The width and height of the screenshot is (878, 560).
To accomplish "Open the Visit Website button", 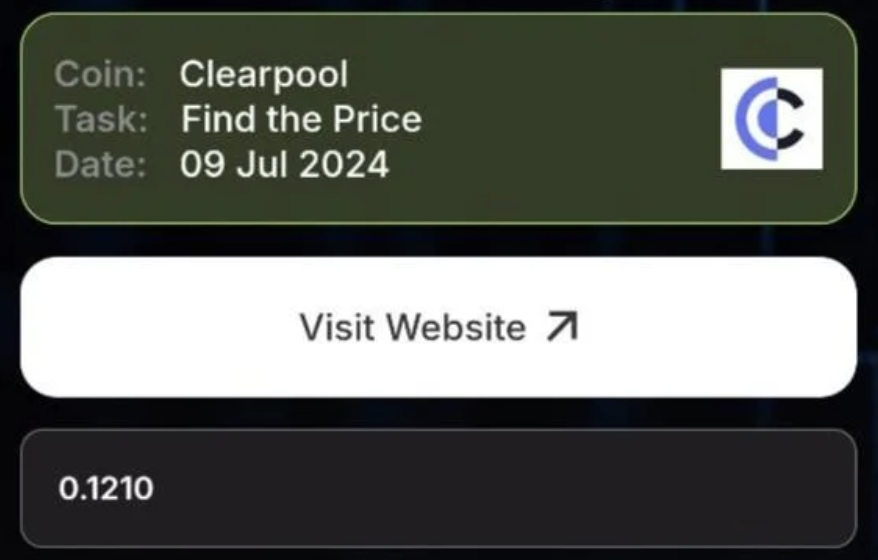I will 438,327.
